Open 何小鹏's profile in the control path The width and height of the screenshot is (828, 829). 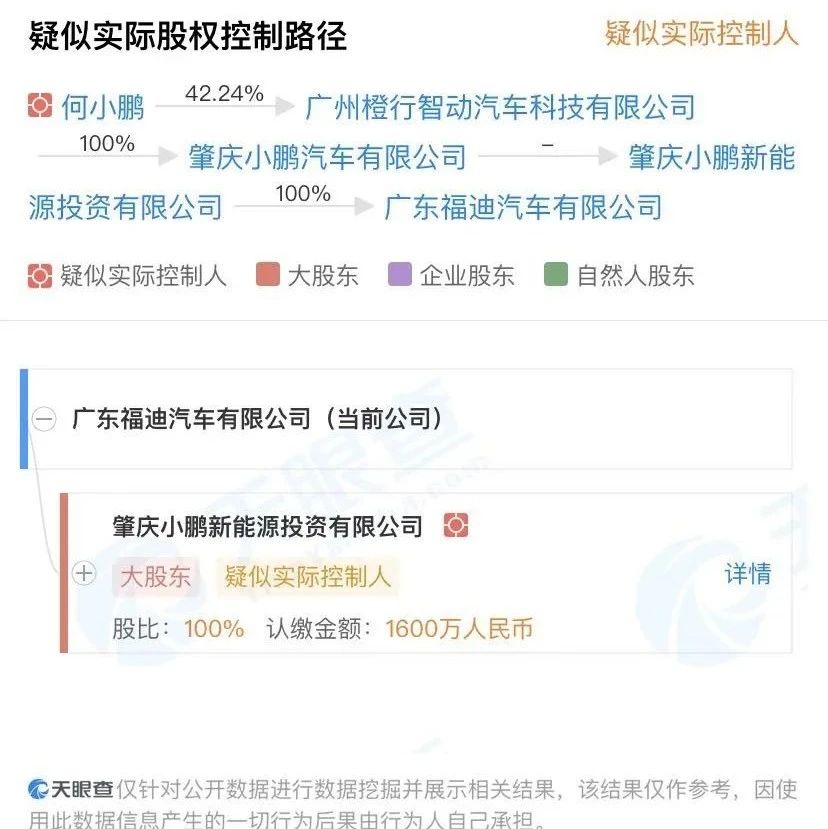(102, 106)
